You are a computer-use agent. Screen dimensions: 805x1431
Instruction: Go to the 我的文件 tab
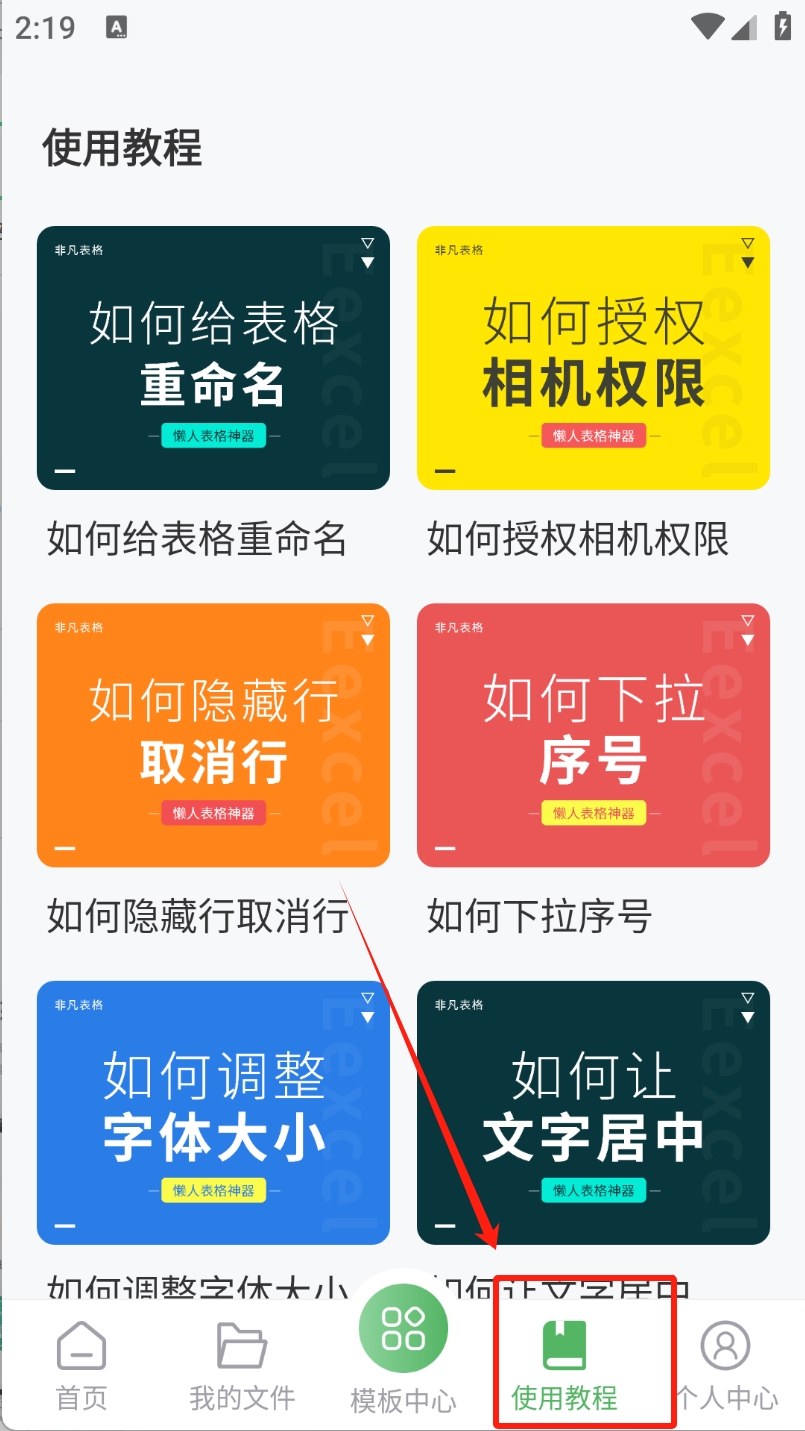(x=242, y=1365)
